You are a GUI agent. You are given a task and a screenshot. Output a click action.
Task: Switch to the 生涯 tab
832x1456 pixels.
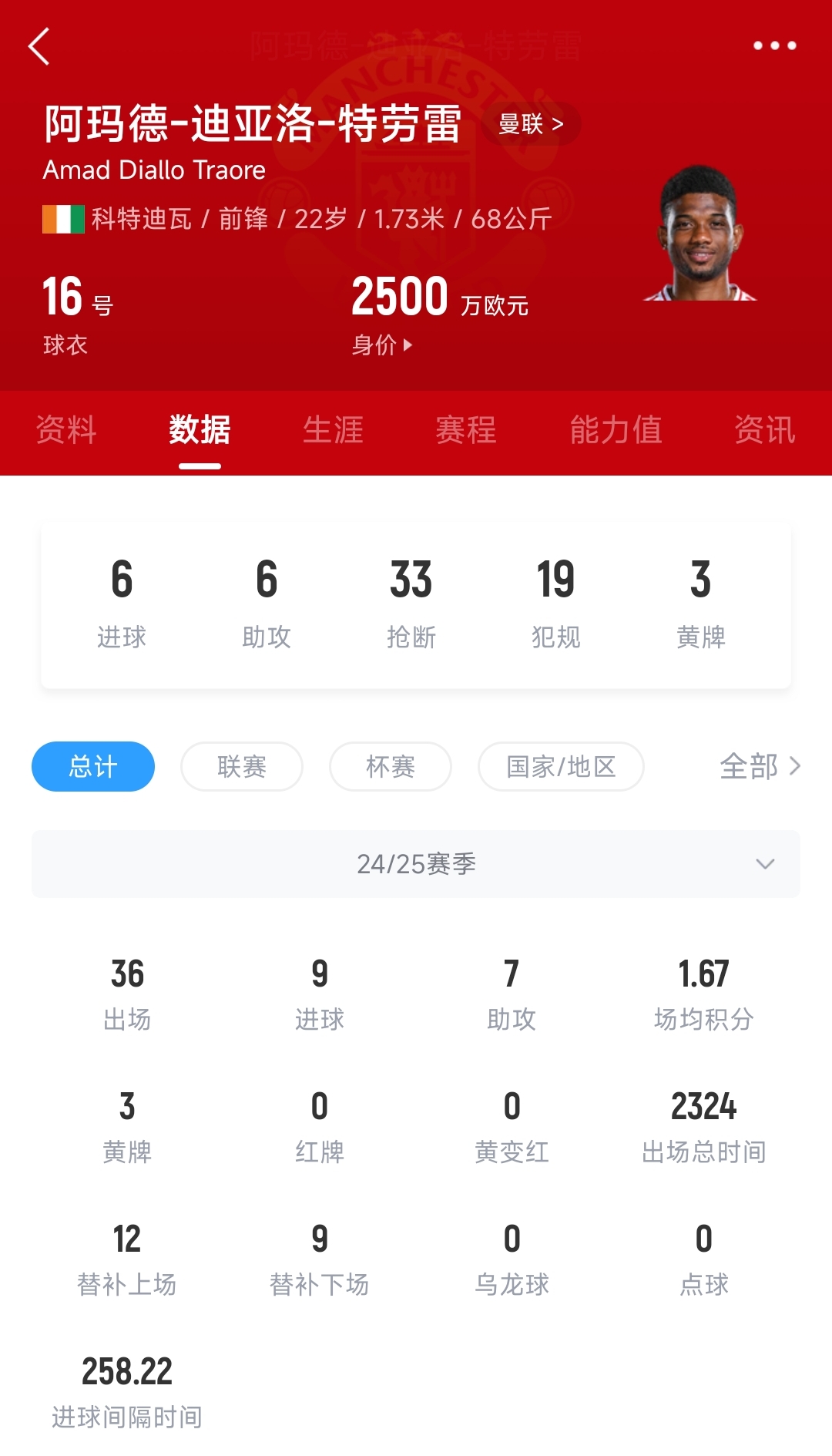click(x=333, y=430)
